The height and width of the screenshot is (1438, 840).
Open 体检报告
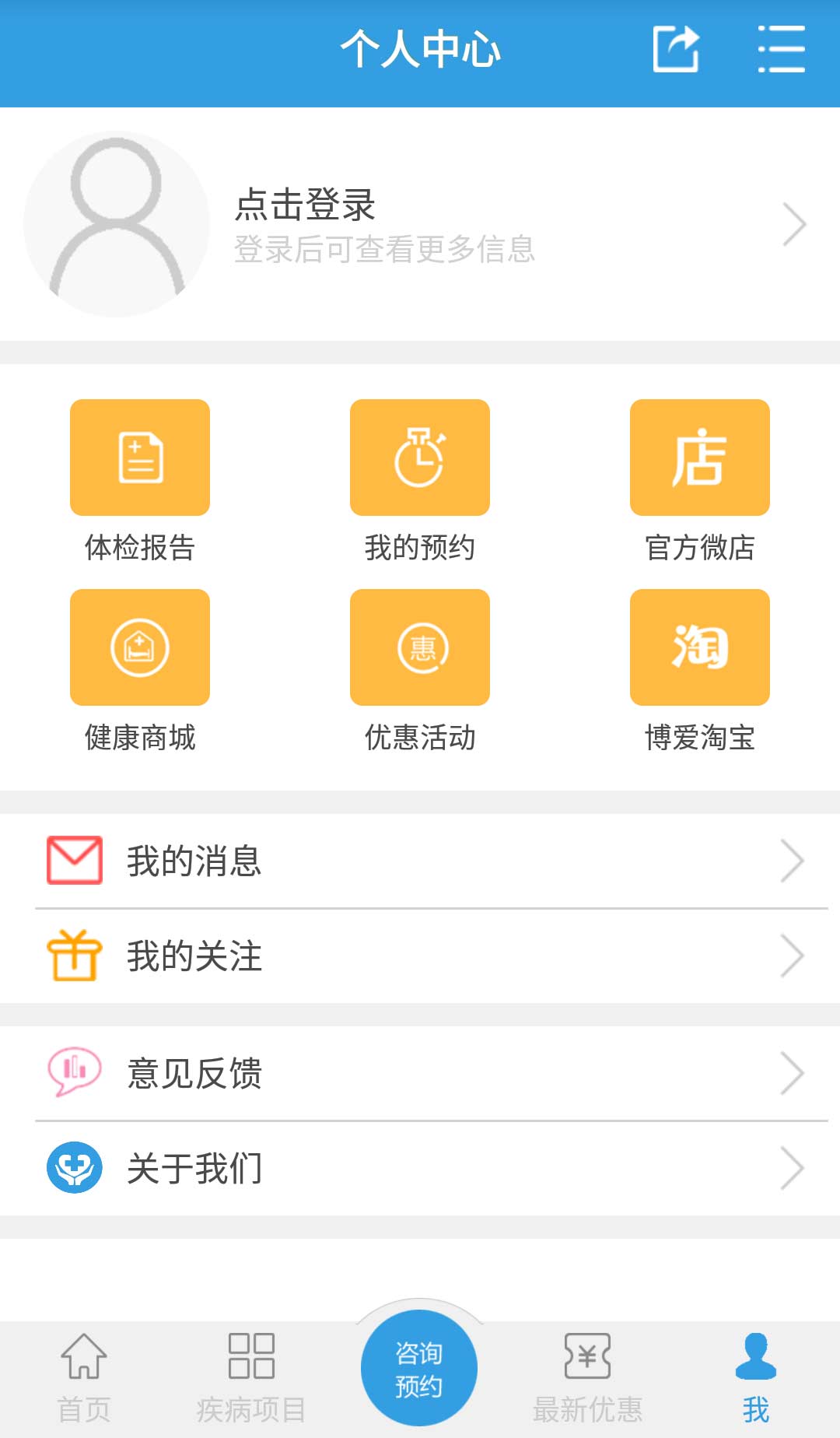coord(140,481)
